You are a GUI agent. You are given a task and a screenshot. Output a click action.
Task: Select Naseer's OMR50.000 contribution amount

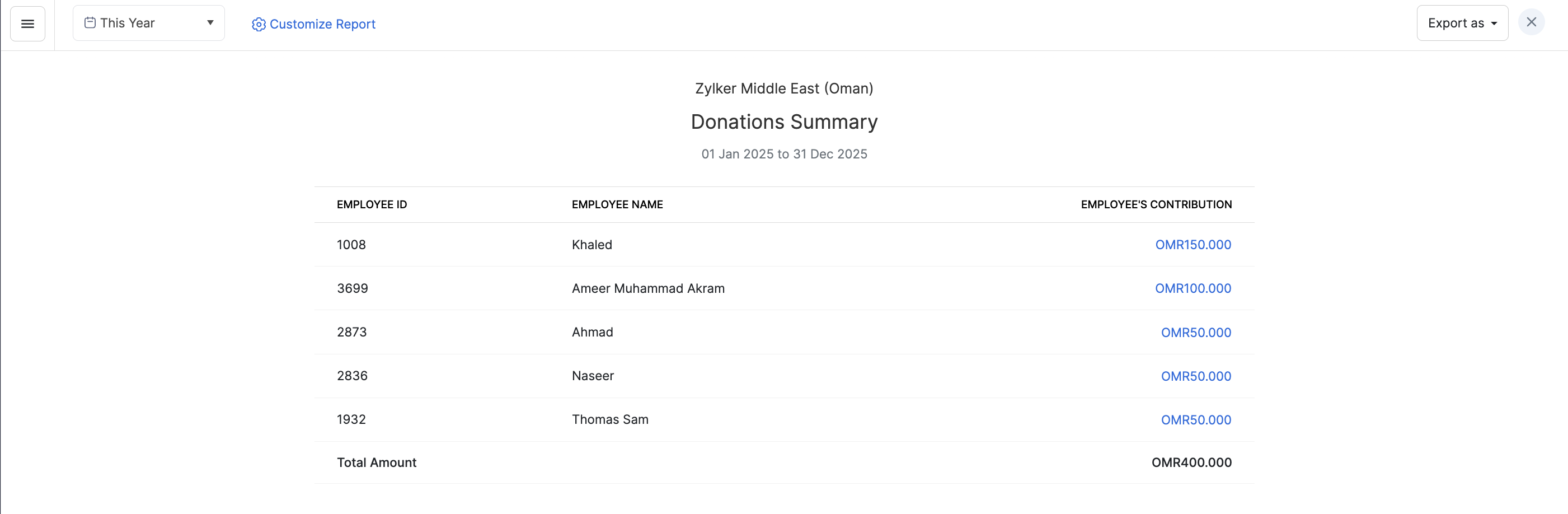[x=1195, y=376]
